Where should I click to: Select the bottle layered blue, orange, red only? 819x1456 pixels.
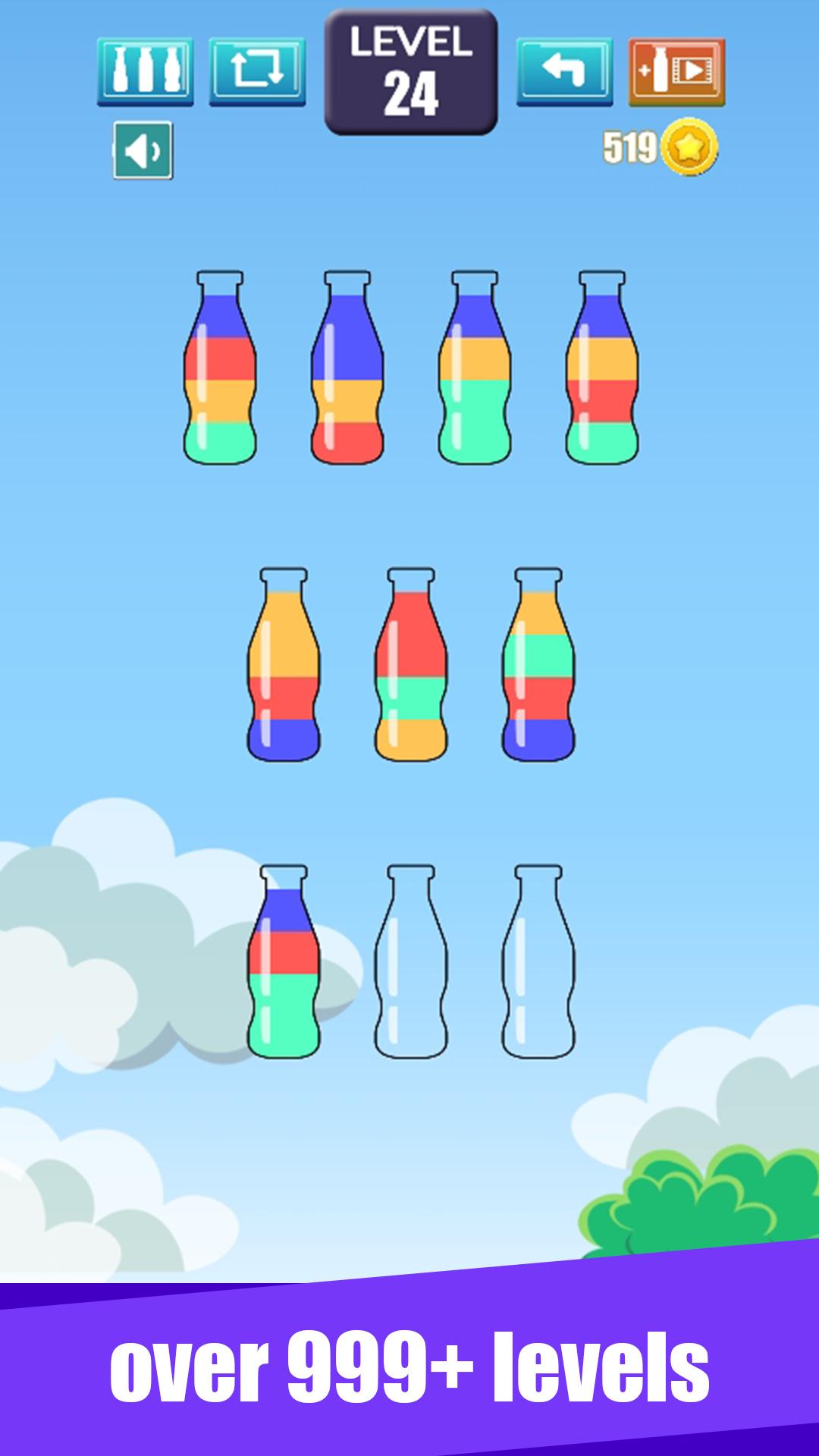pyautogui.click(x=347, y=369)
